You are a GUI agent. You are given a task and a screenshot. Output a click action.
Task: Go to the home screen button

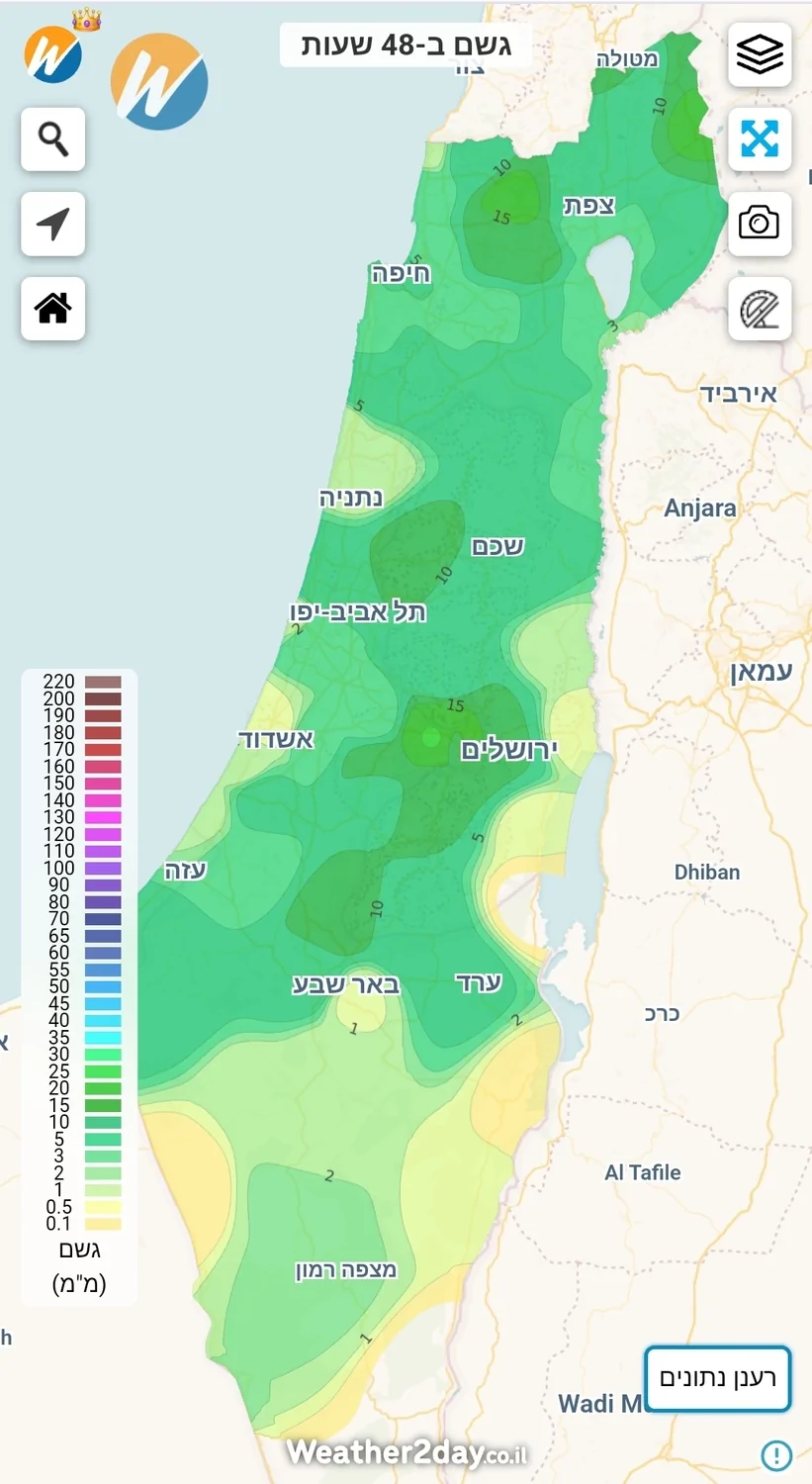tap(53, 309)
